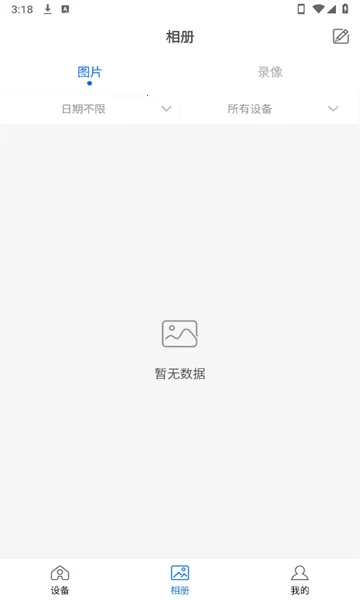Tap 相册 in the bottom navigation
360x600 pixels.
[180, 580]
